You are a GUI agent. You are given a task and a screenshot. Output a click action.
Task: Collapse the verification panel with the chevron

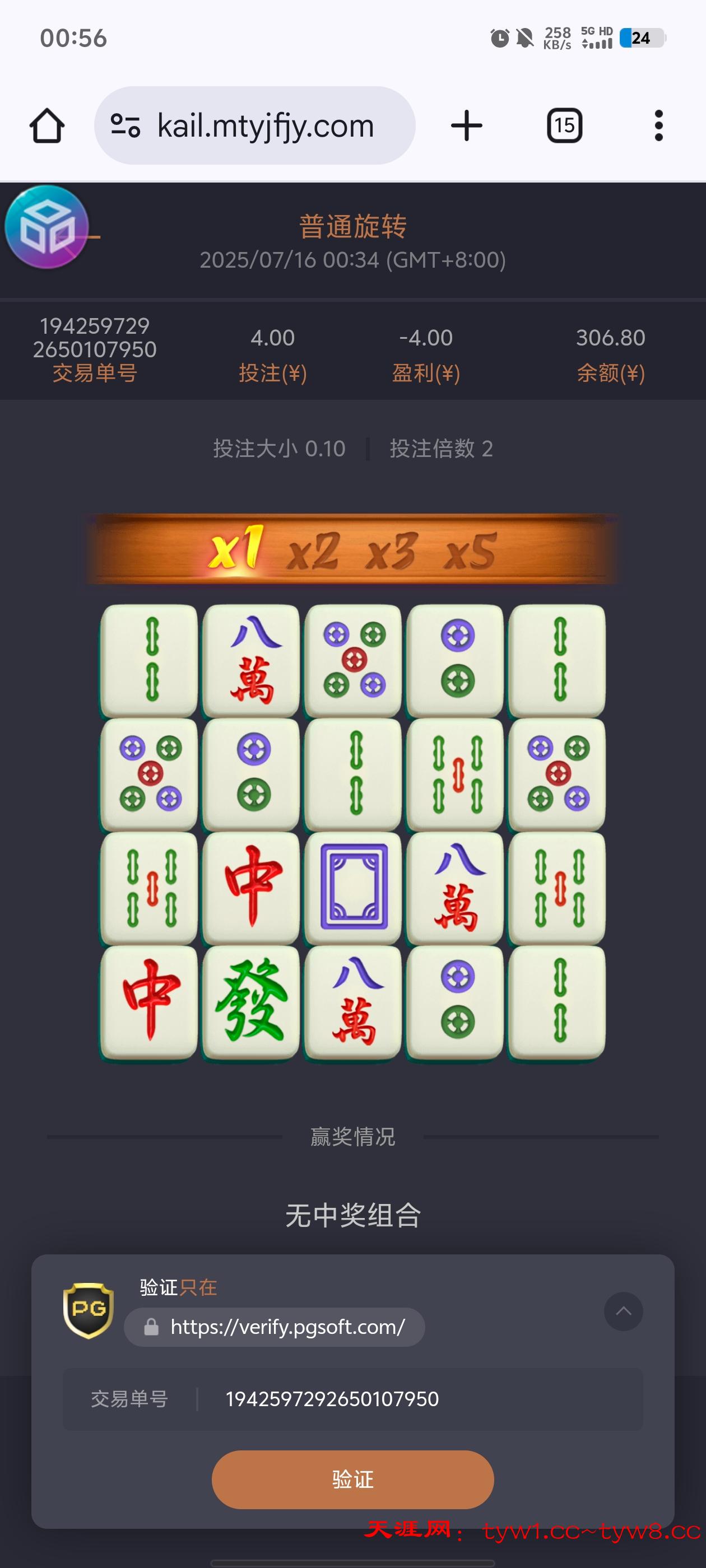coord(623,1311)
